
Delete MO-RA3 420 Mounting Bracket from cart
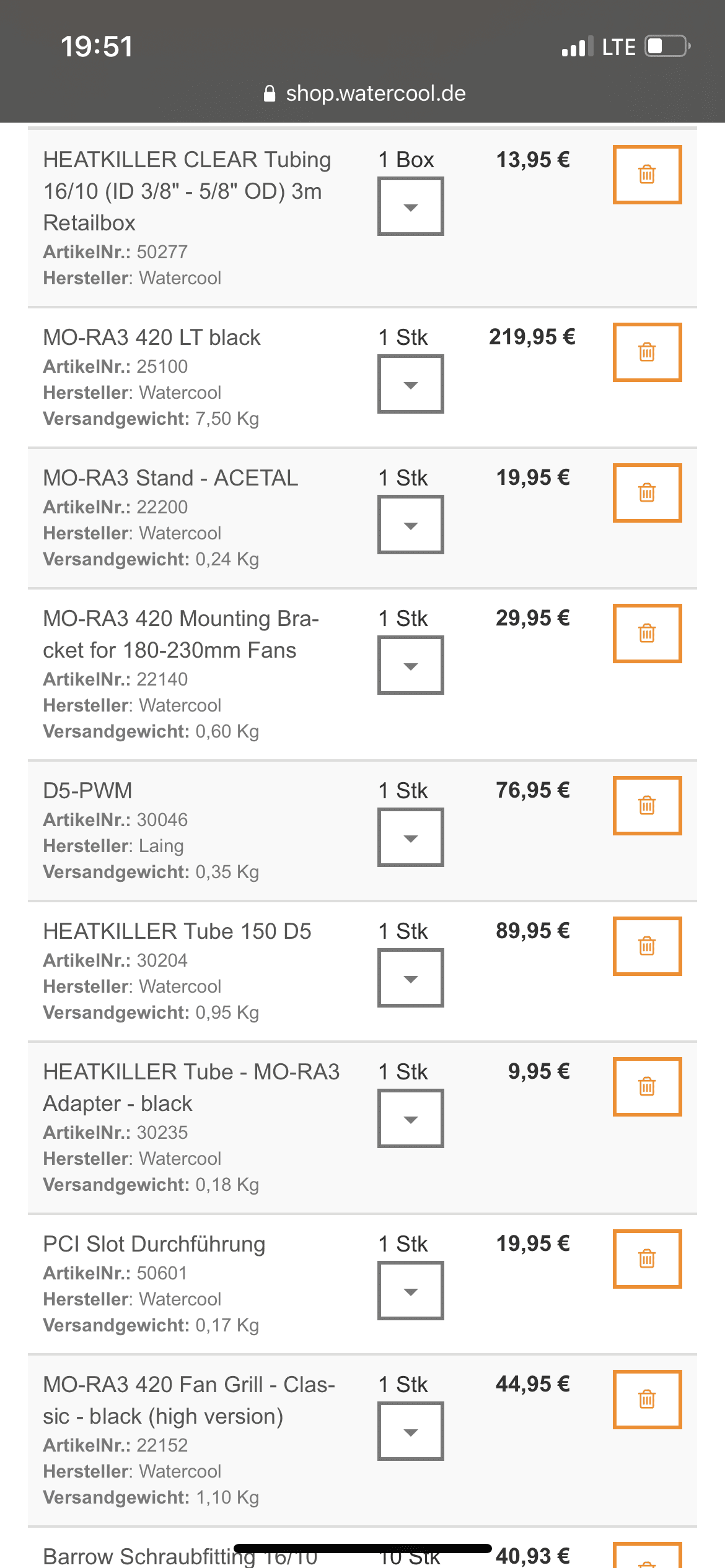click(647, 634)
